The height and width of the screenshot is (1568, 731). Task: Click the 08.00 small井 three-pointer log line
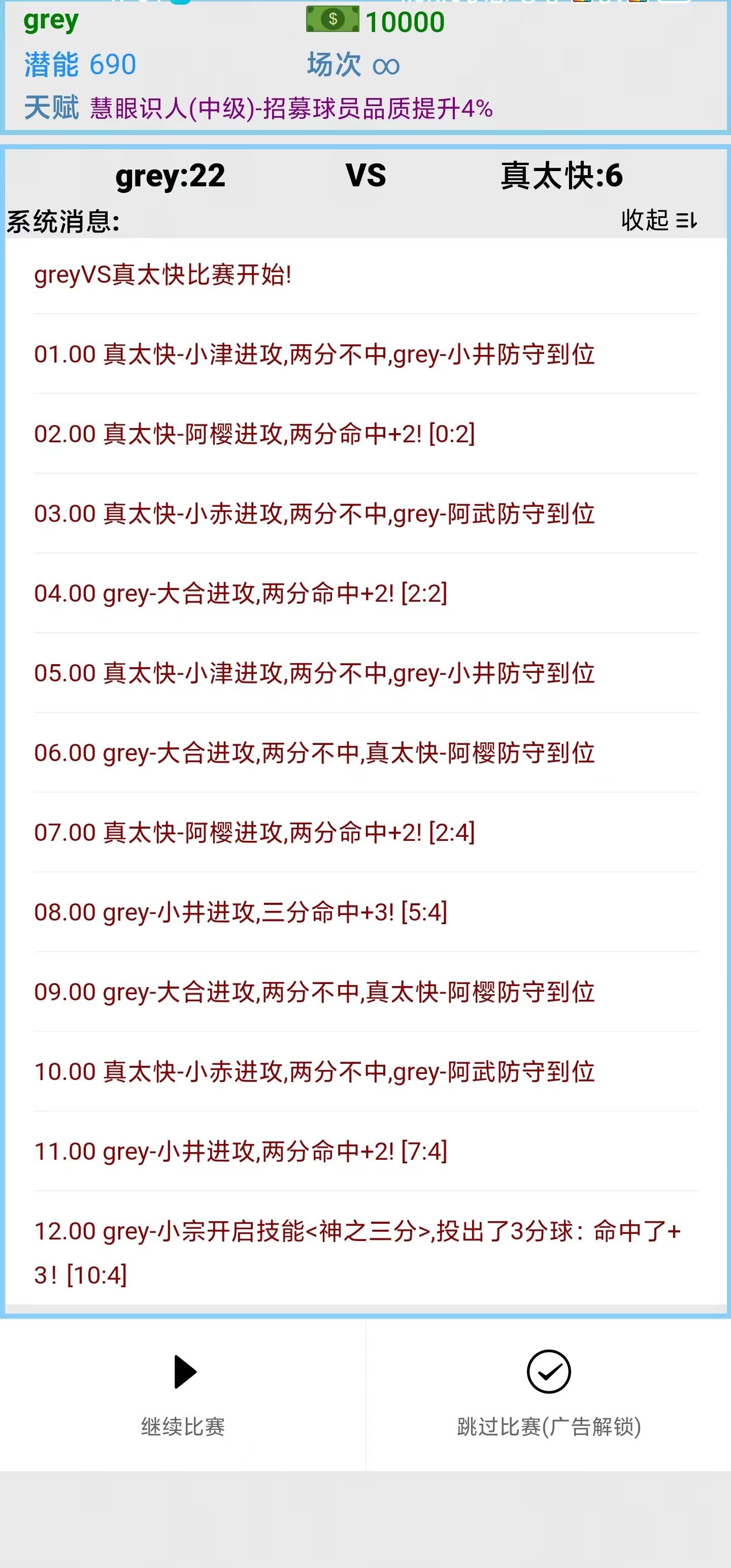click(x=241, y=912)
